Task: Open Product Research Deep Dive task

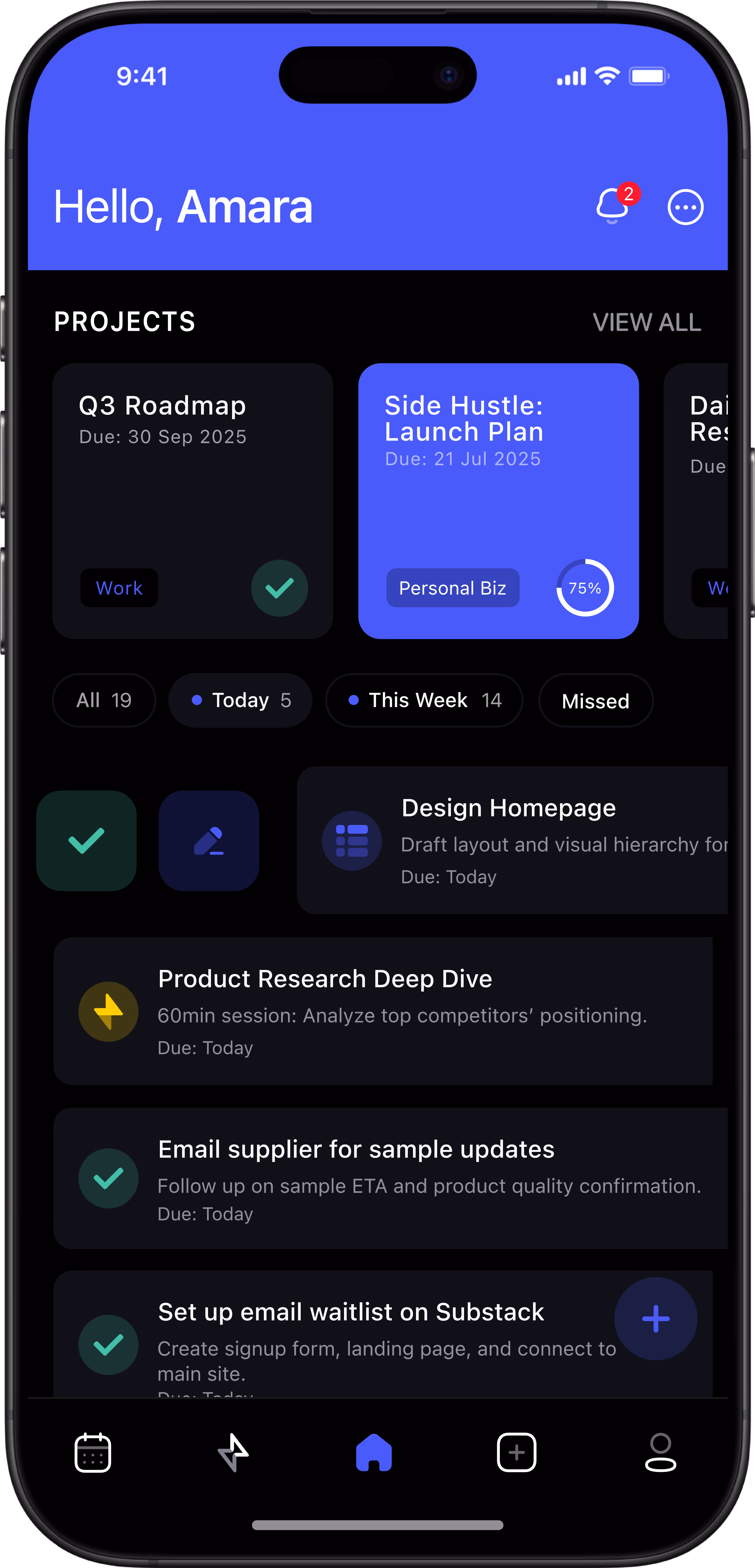Action: [383, 1011]
